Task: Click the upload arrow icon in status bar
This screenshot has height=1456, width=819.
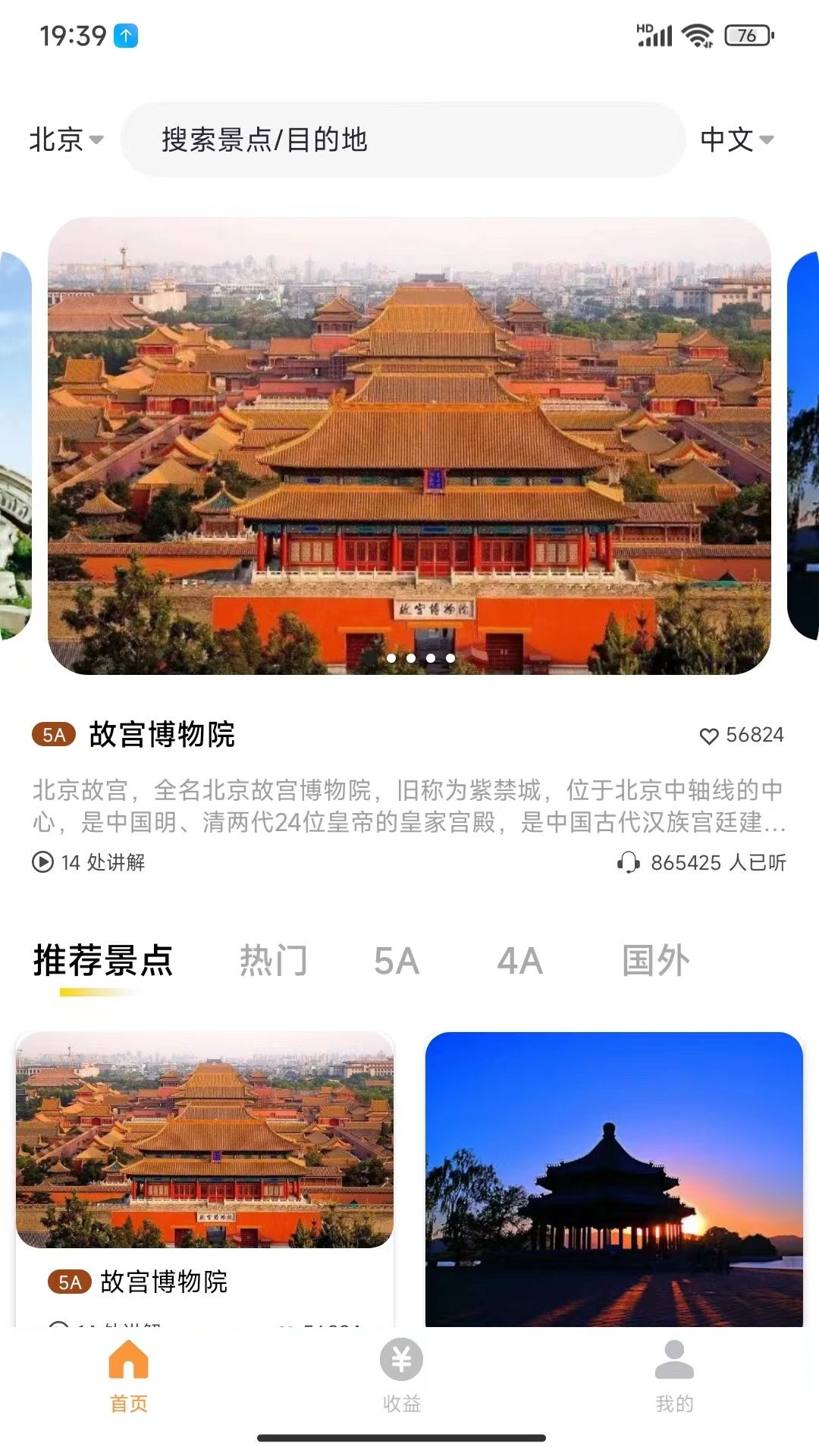Action: (127, 35)
